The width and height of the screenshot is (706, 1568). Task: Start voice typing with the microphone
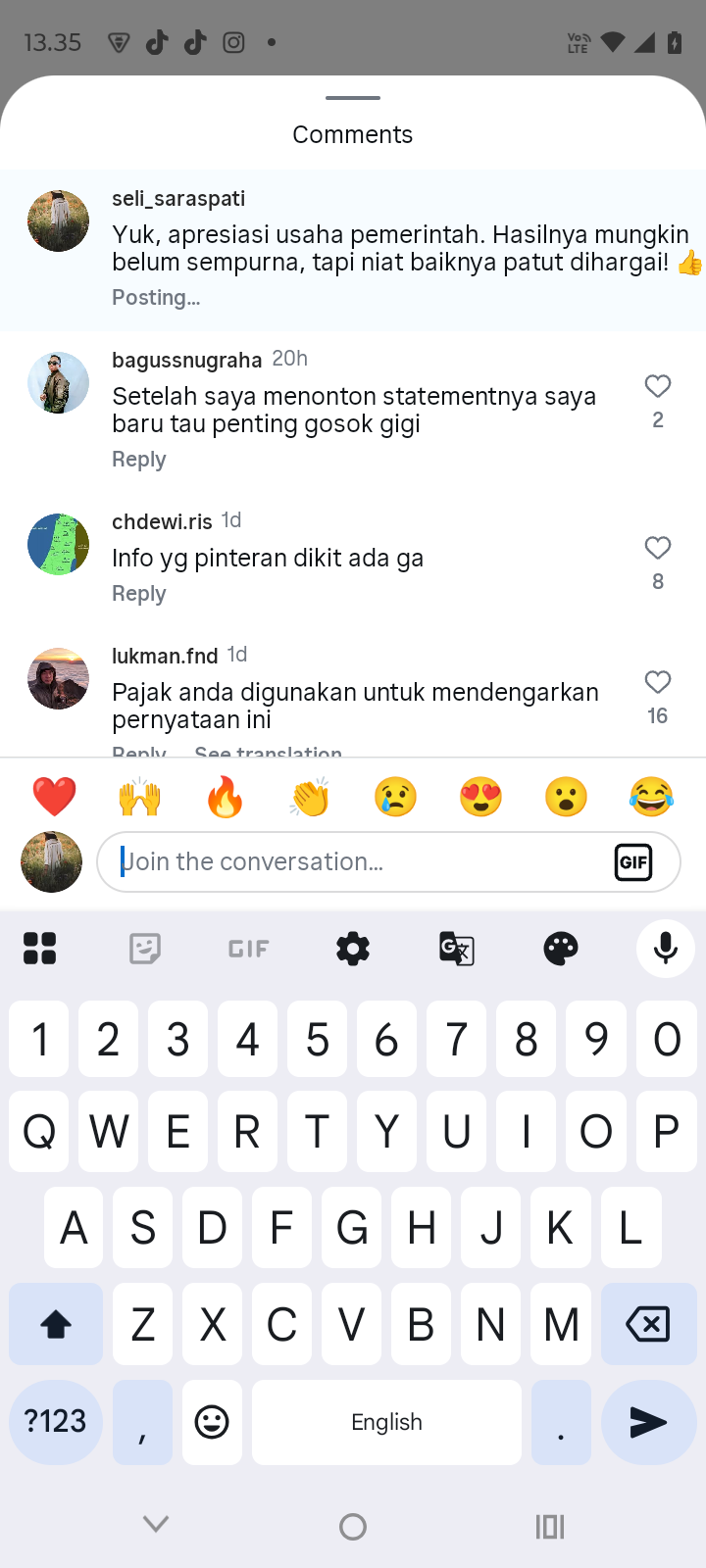pyautogui.click(x=666, y=949)
